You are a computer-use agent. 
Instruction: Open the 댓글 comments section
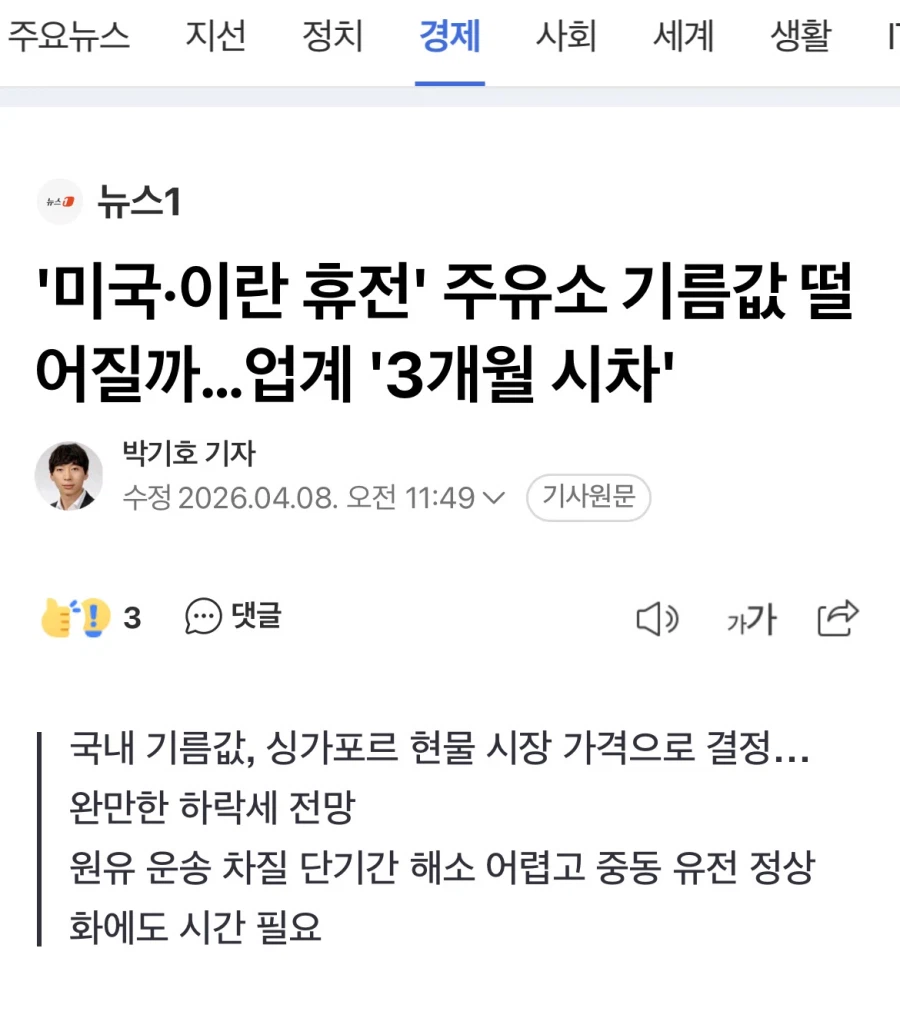(234, 616)
